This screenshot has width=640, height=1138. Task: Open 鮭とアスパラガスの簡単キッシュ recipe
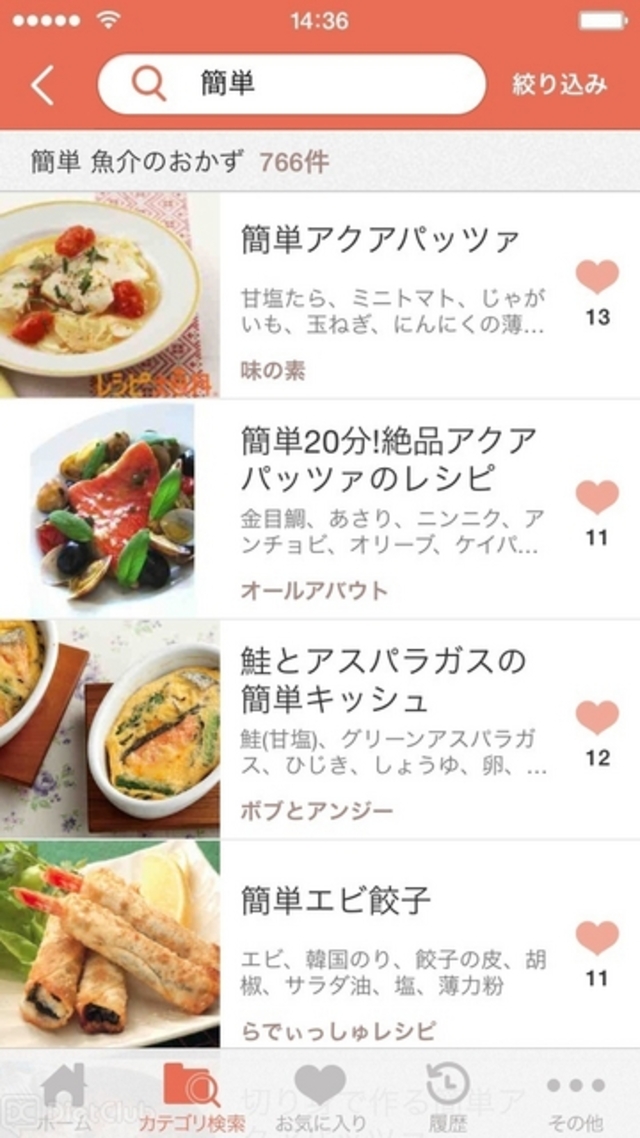(383, 679)
